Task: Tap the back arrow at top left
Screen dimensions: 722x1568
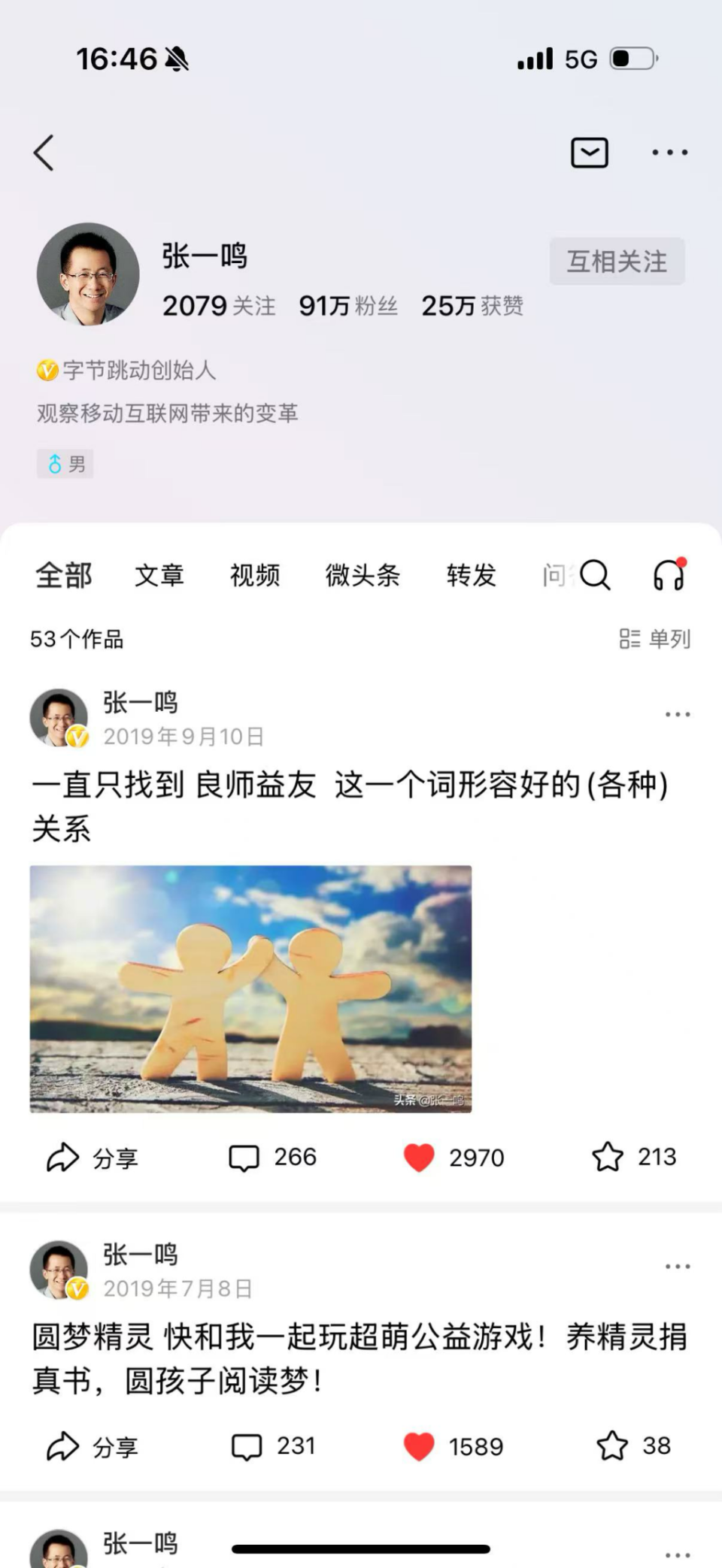Action: point(43,153)
